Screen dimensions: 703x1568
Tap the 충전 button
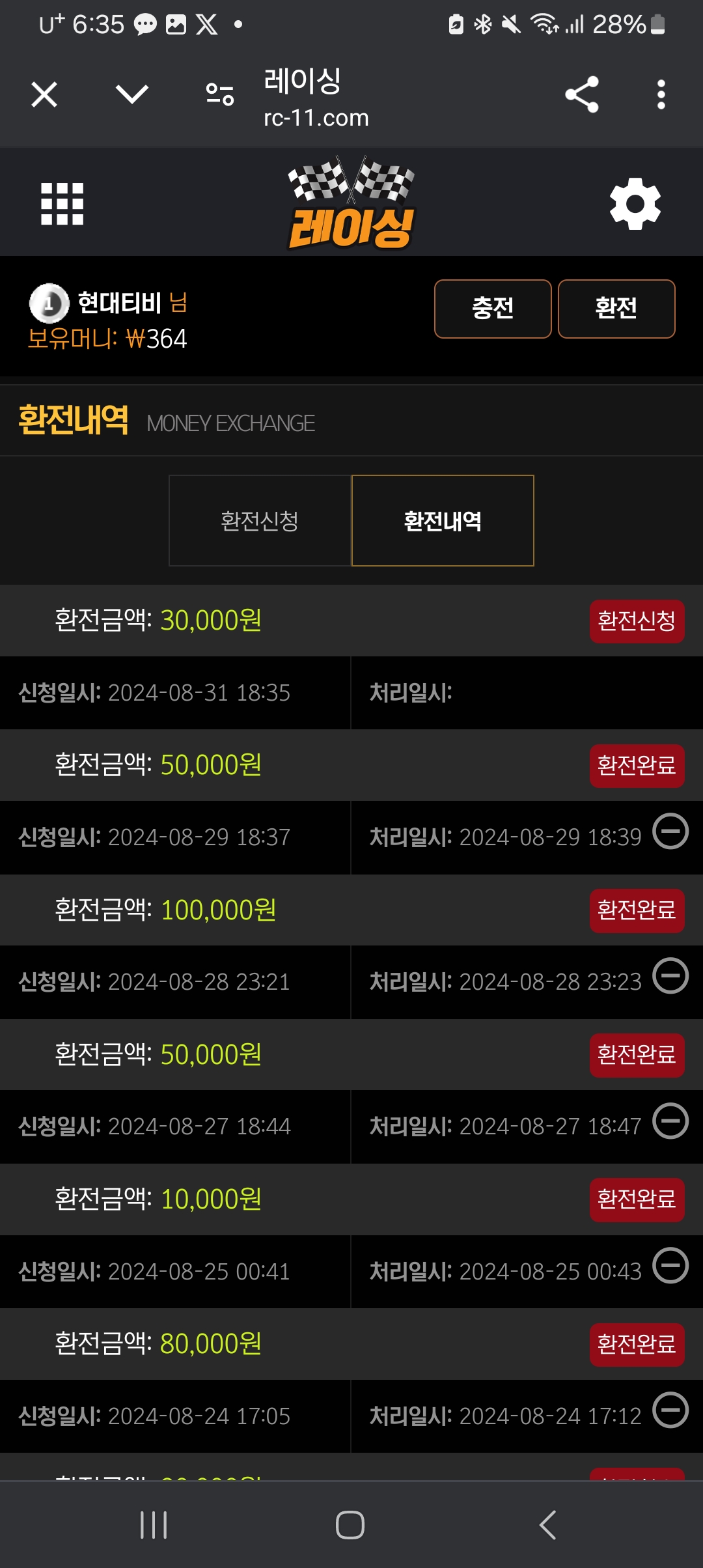tap(493, 309)
